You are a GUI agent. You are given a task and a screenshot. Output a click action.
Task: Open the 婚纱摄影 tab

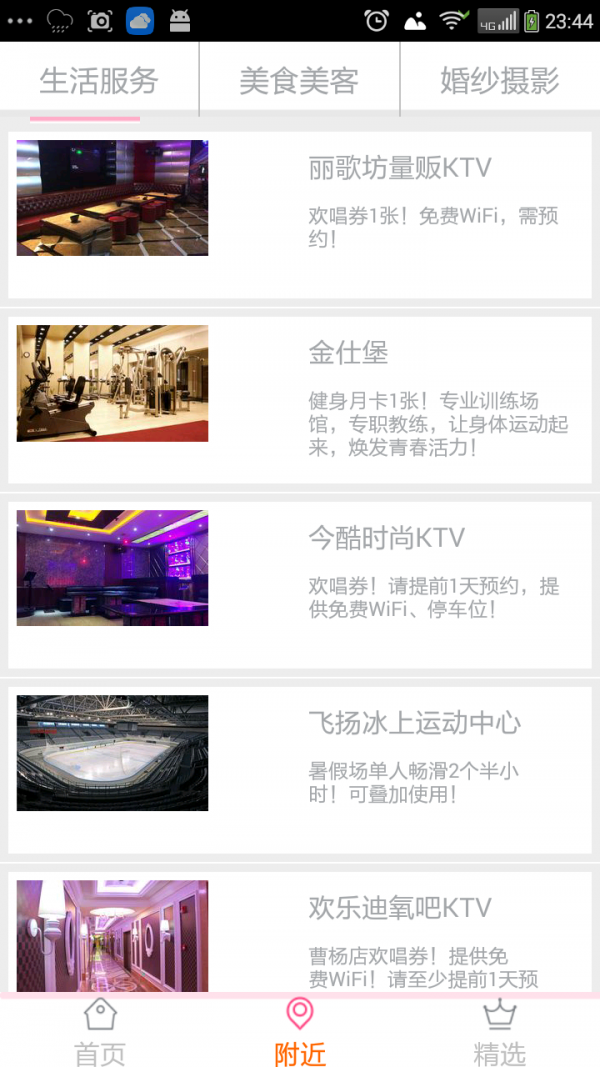(x=499, y=81)
